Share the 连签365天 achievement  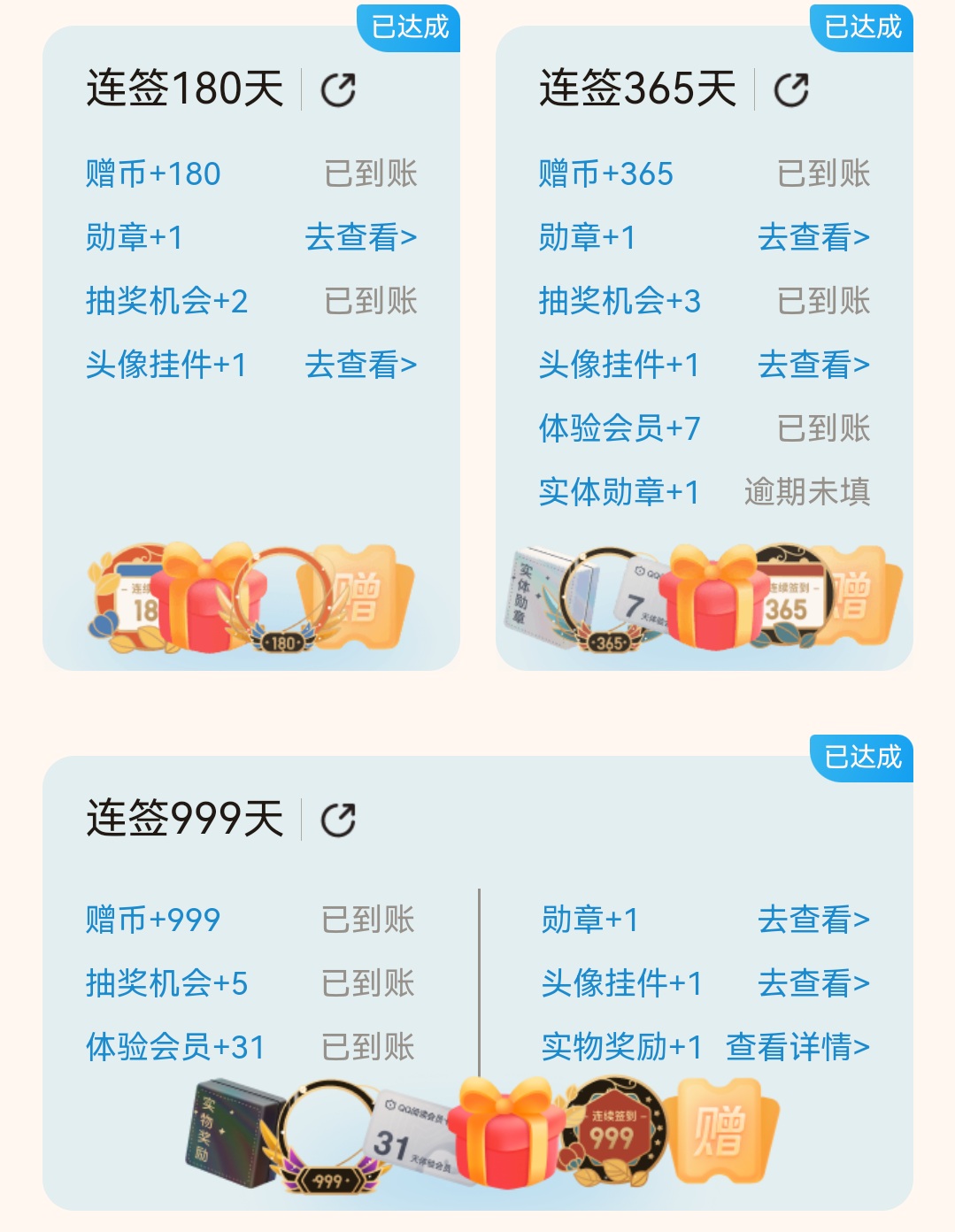click(791, 89)
